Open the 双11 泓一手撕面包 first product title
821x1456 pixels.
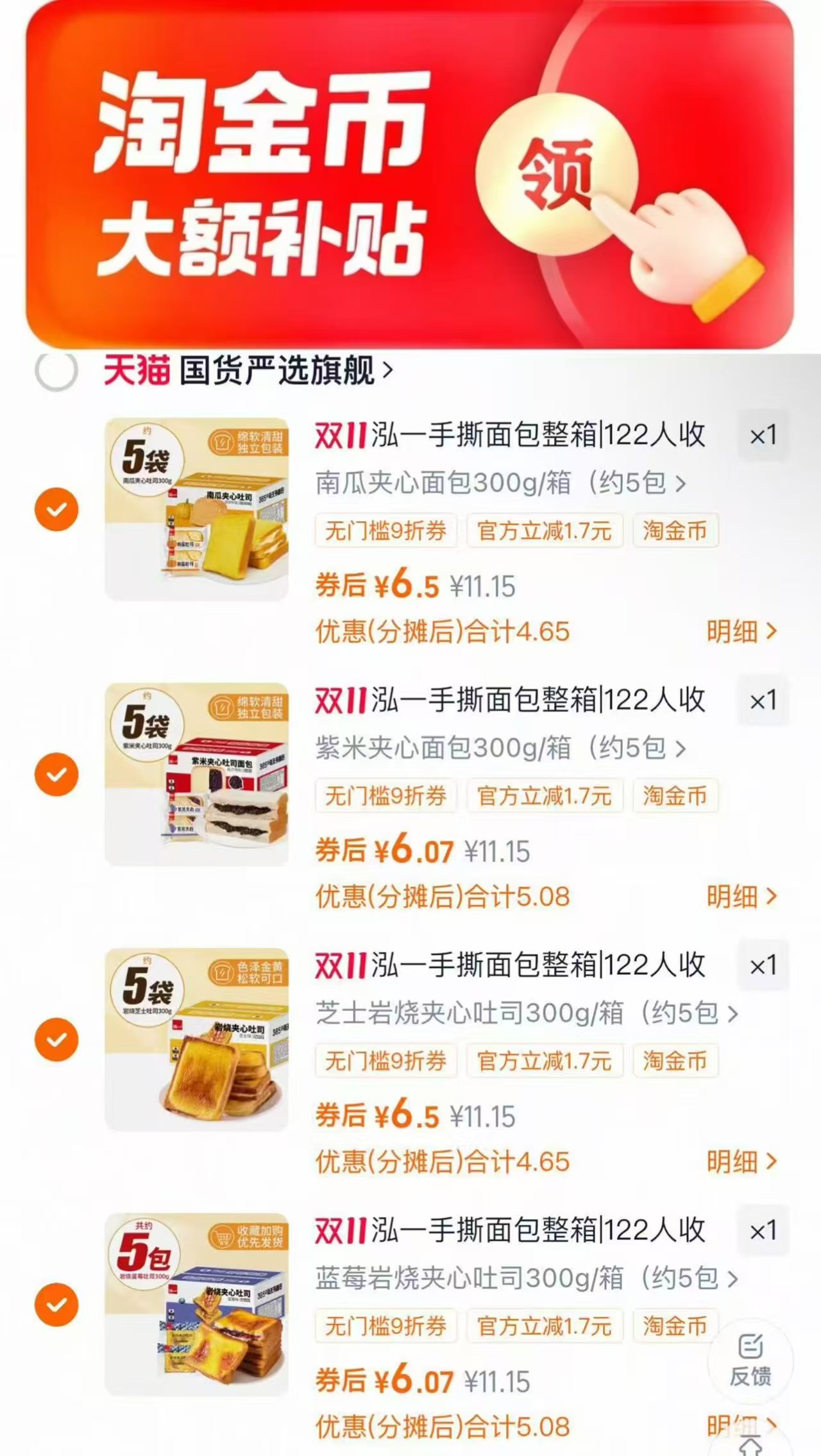coord(507,436)
